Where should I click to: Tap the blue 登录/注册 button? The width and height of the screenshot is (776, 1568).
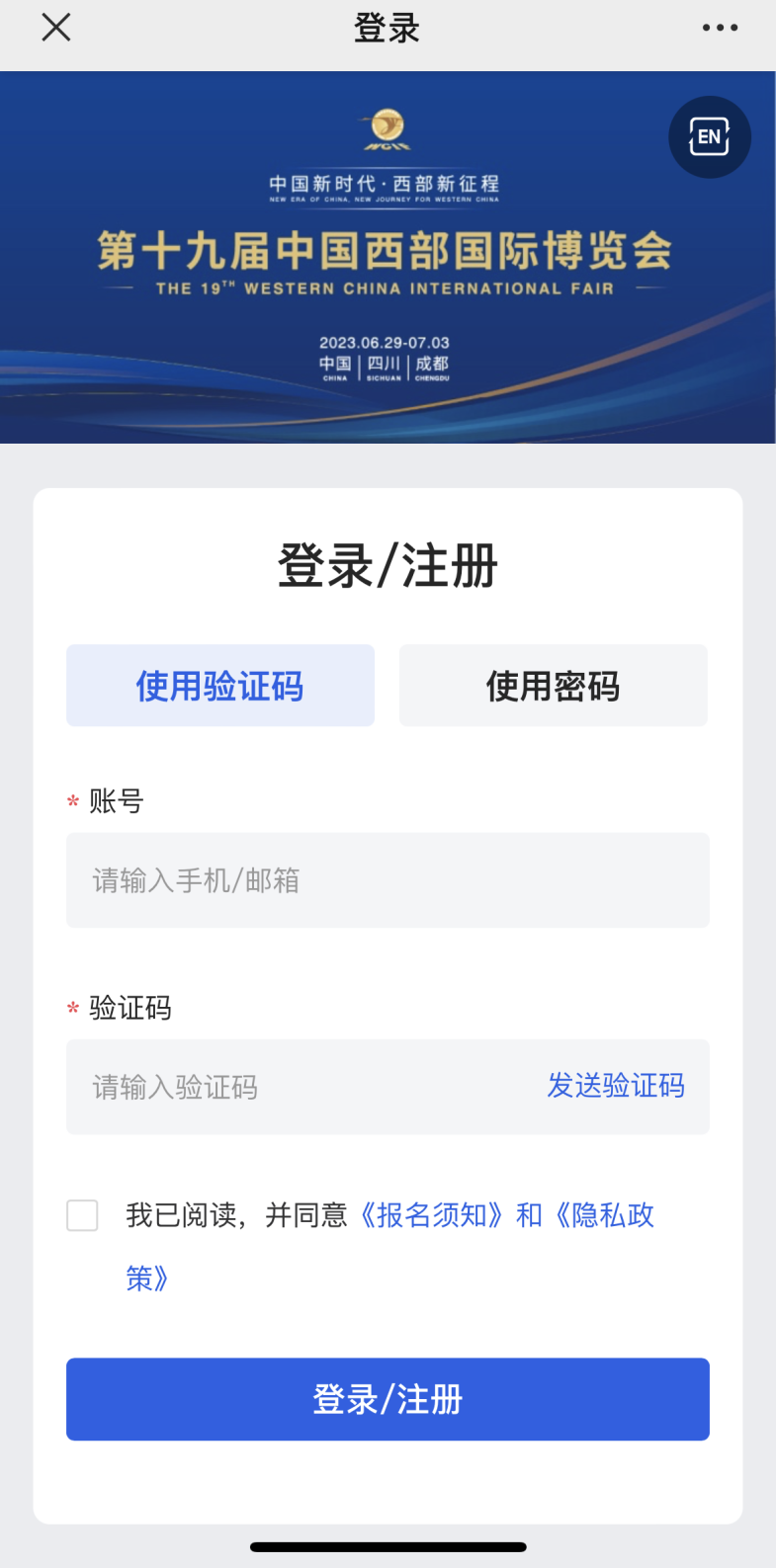[x=388, y=1399]
